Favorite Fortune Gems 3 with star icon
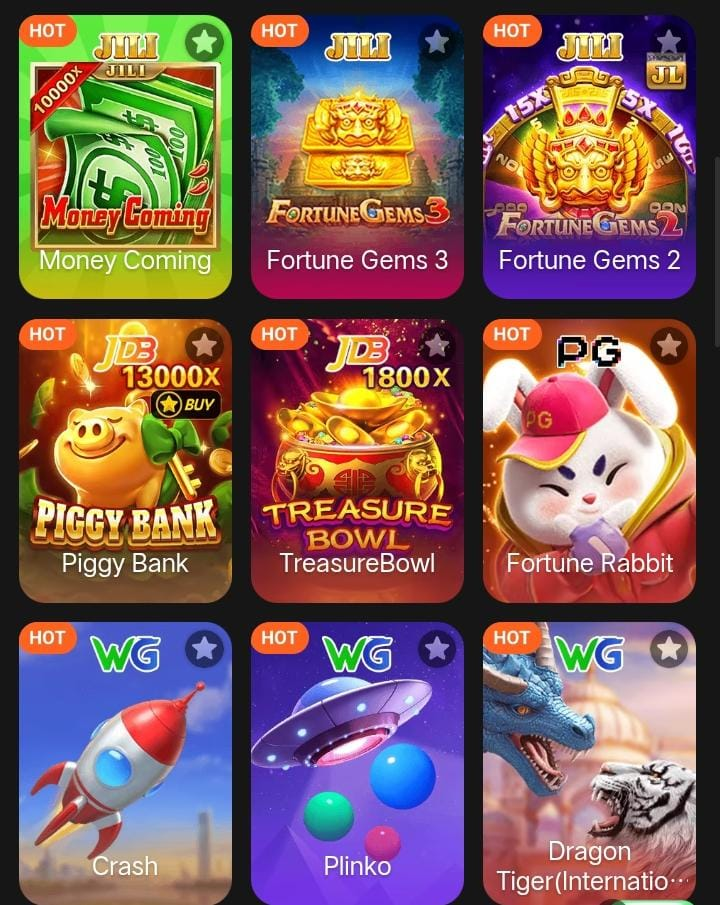The image size is (720, 905). pos(437,42)
